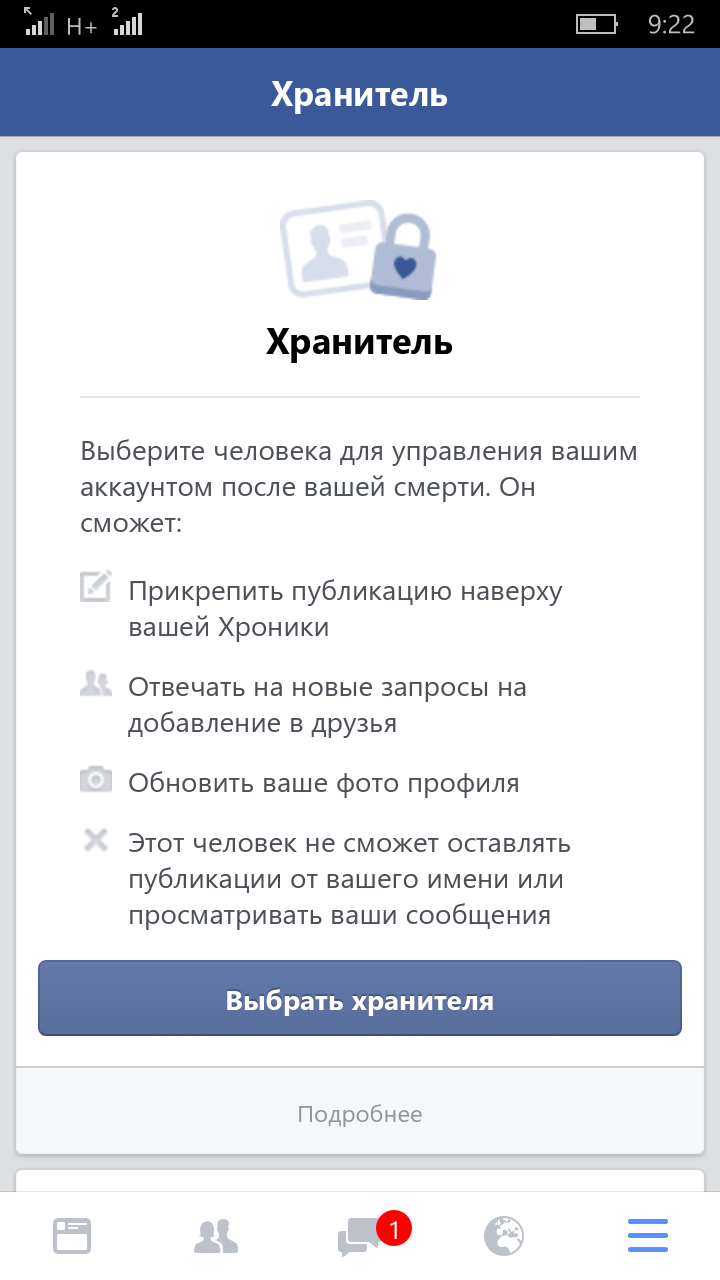Switch to the news feed tab
720x1280 pixels.
(x=72, y=1236)
